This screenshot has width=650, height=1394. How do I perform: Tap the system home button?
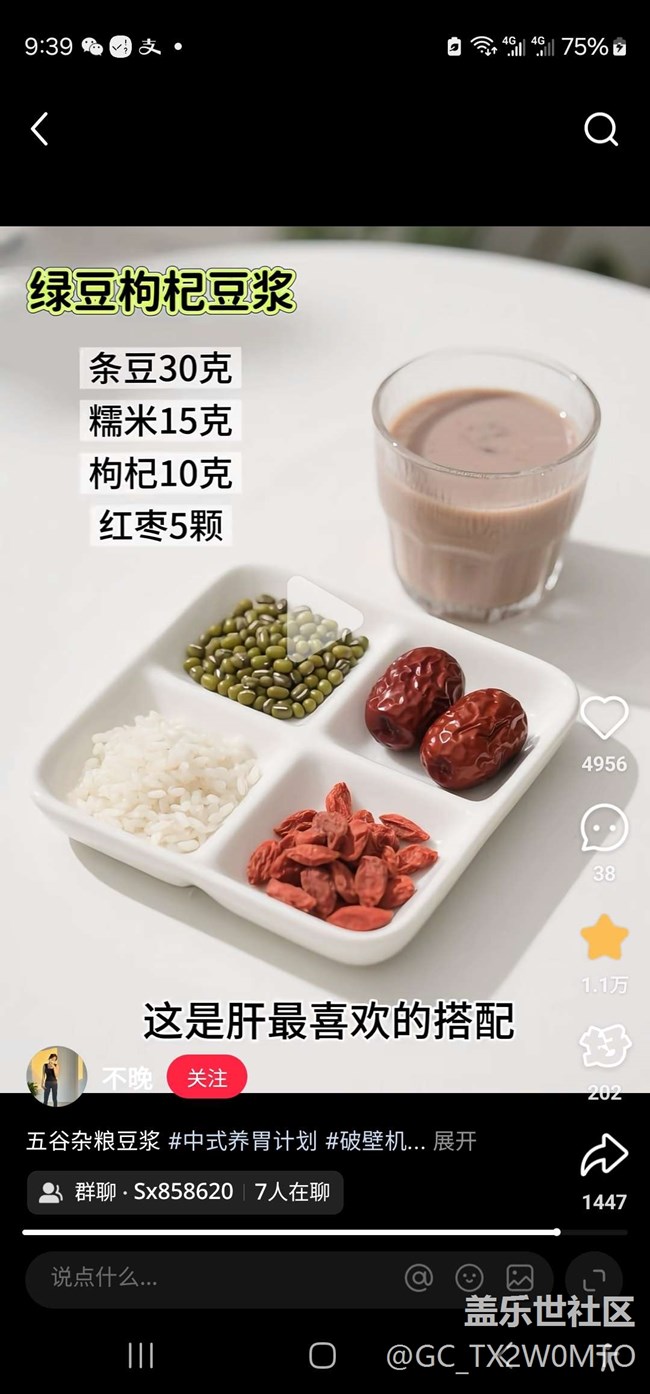[x=322, y=1356]
